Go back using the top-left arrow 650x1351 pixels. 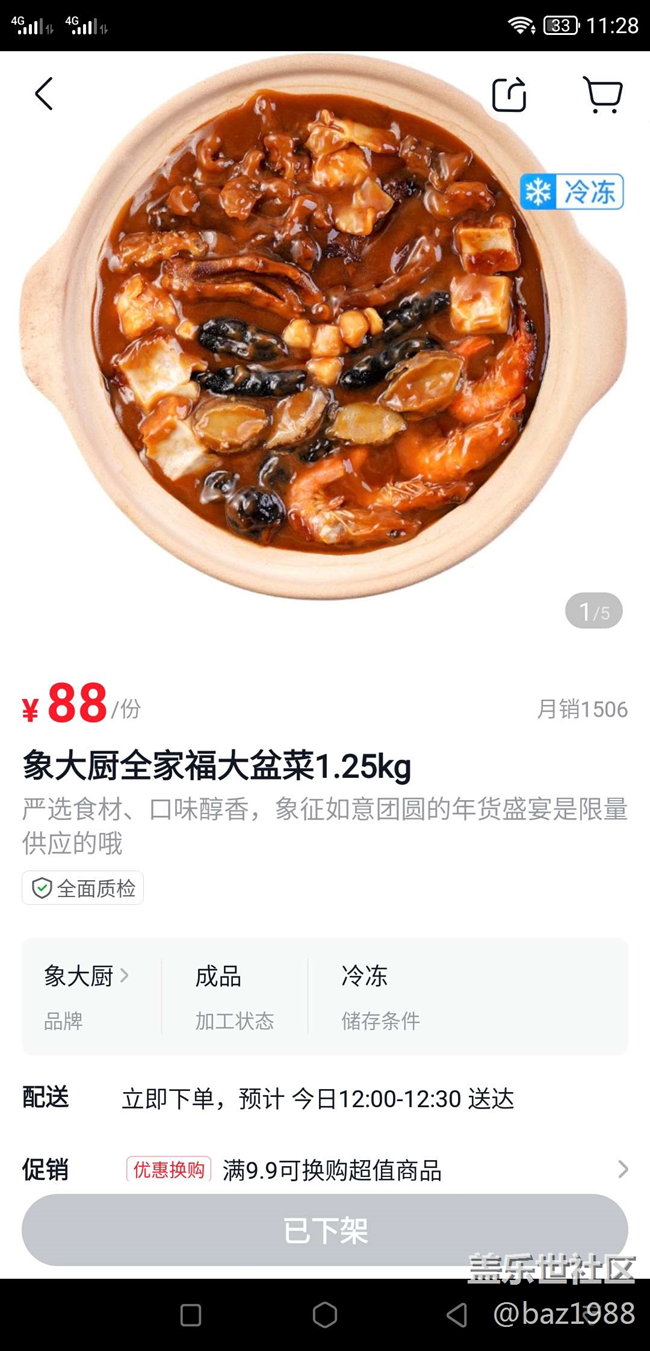43,94
